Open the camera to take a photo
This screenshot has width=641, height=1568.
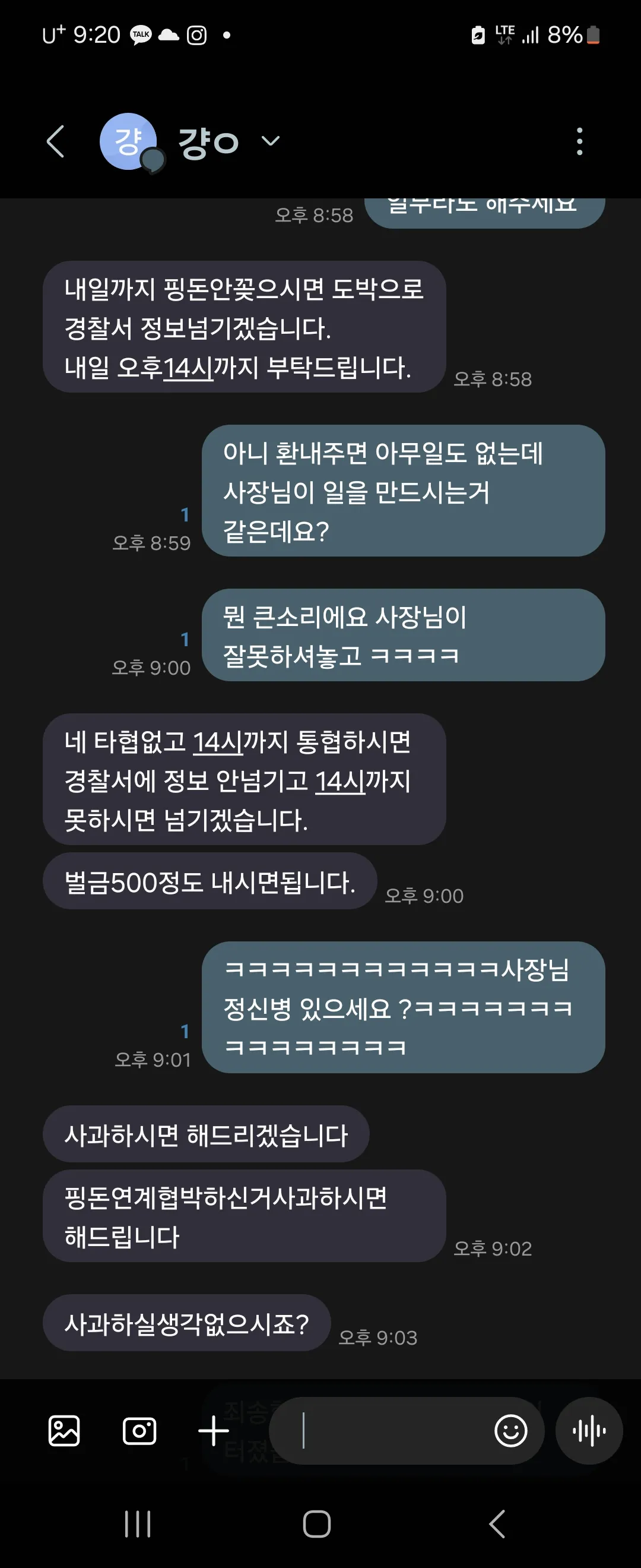click(139, 1430)
